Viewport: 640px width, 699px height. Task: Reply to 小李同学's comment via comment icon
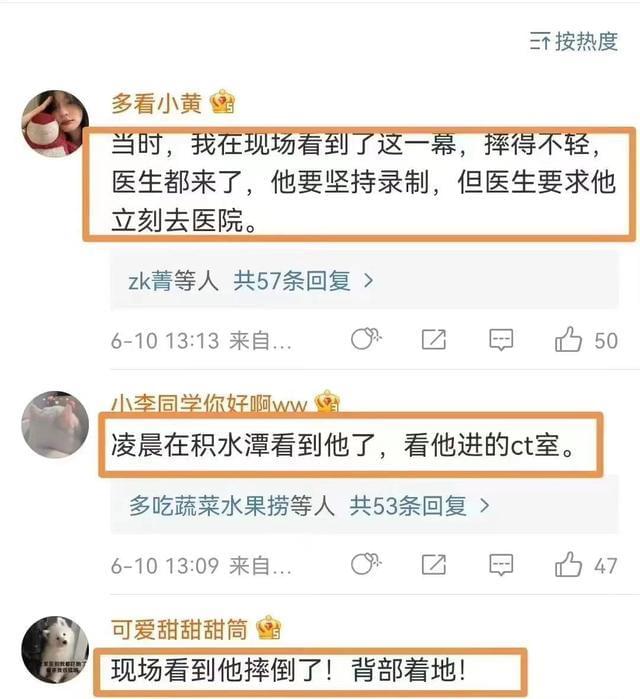tap(500, 565)
